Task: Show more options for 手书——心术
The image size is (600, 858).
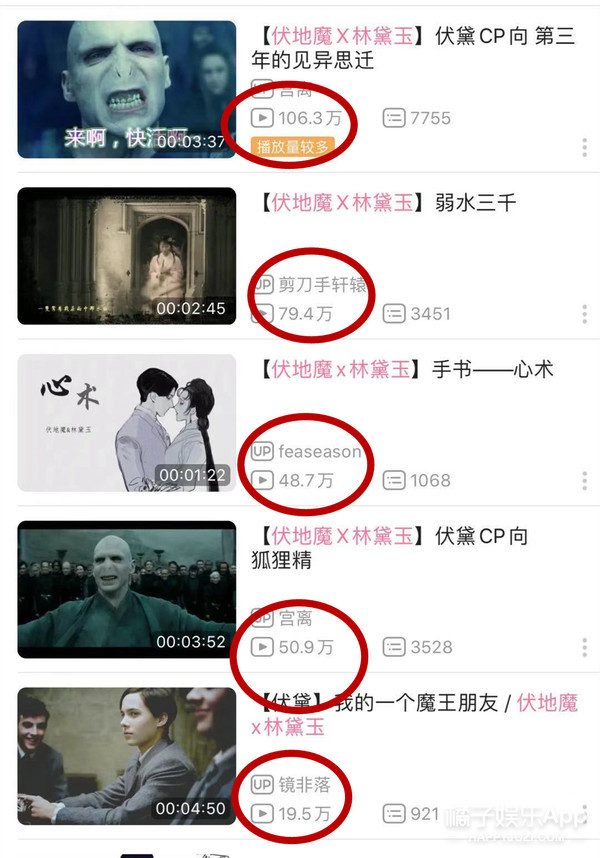Action: 584,481
